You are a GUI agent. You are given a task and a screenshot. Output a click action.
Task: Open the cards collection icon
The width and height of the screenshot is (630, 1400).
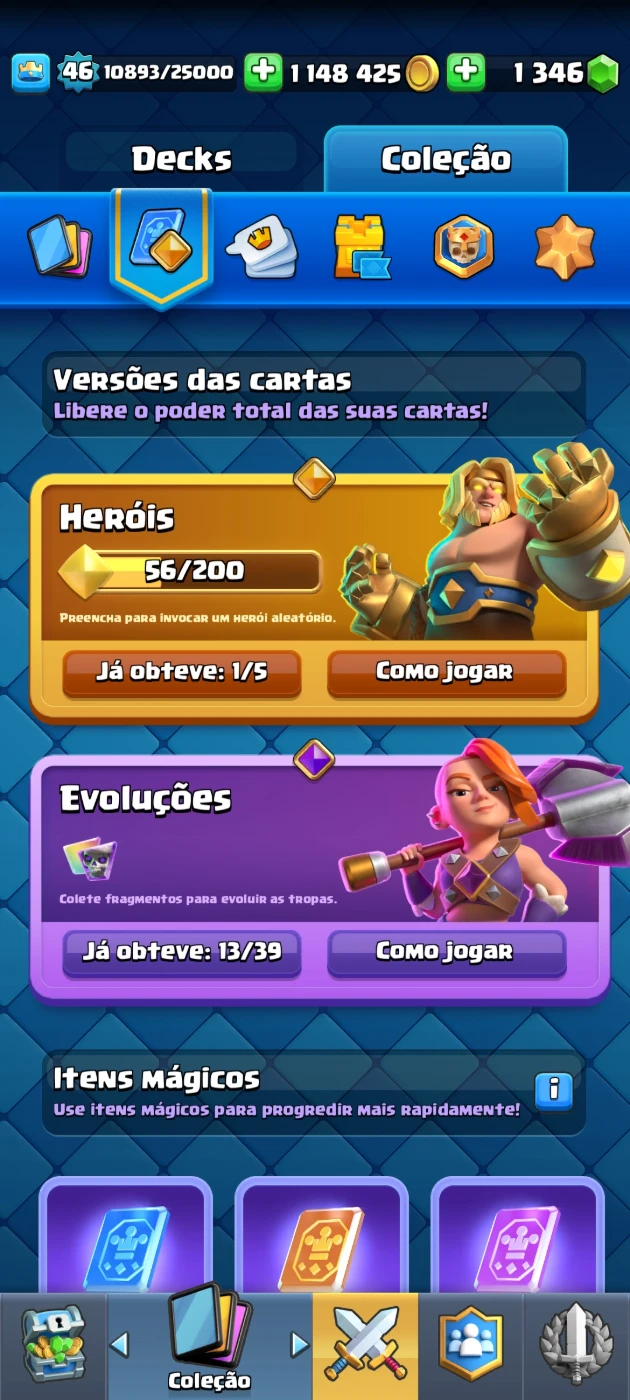click(x=60, y=245)
